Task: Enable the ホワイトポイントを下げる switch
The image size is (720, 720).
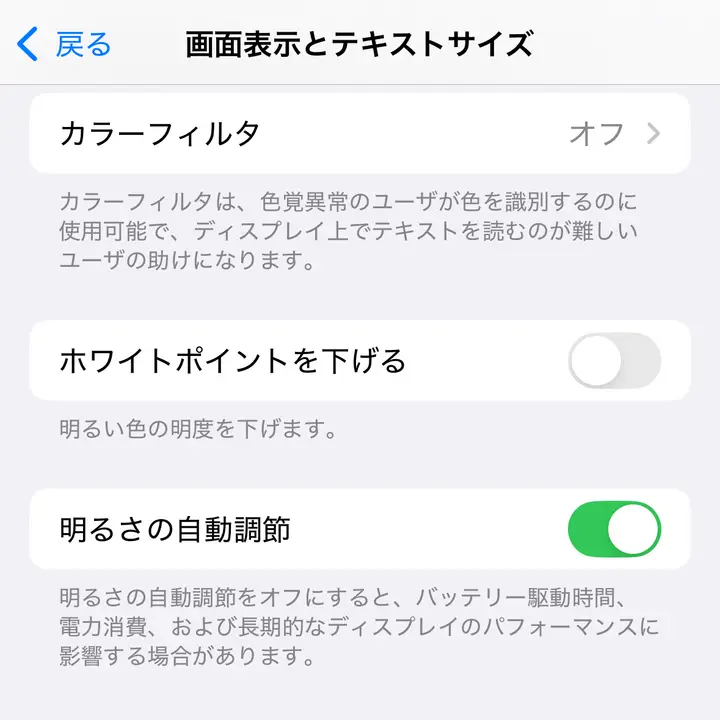Action: 614,360
